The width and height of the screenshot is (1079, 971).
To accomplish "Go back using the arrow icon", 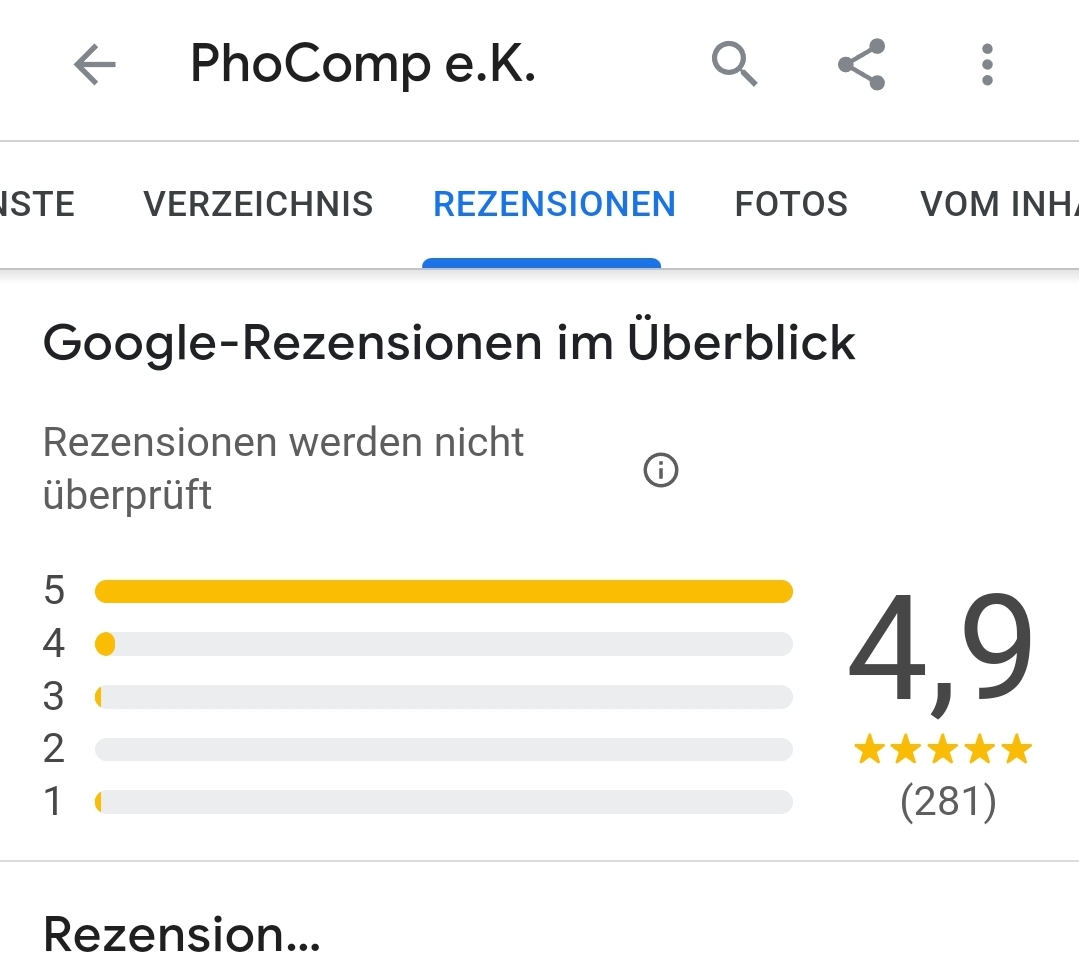I will 95,66.
